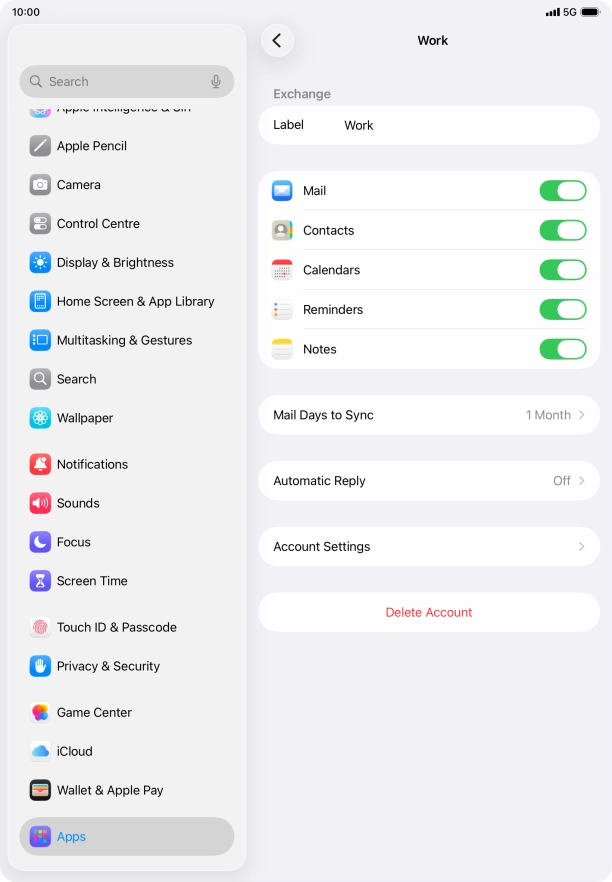Turn off the Calendars switch

coord(562,270)
